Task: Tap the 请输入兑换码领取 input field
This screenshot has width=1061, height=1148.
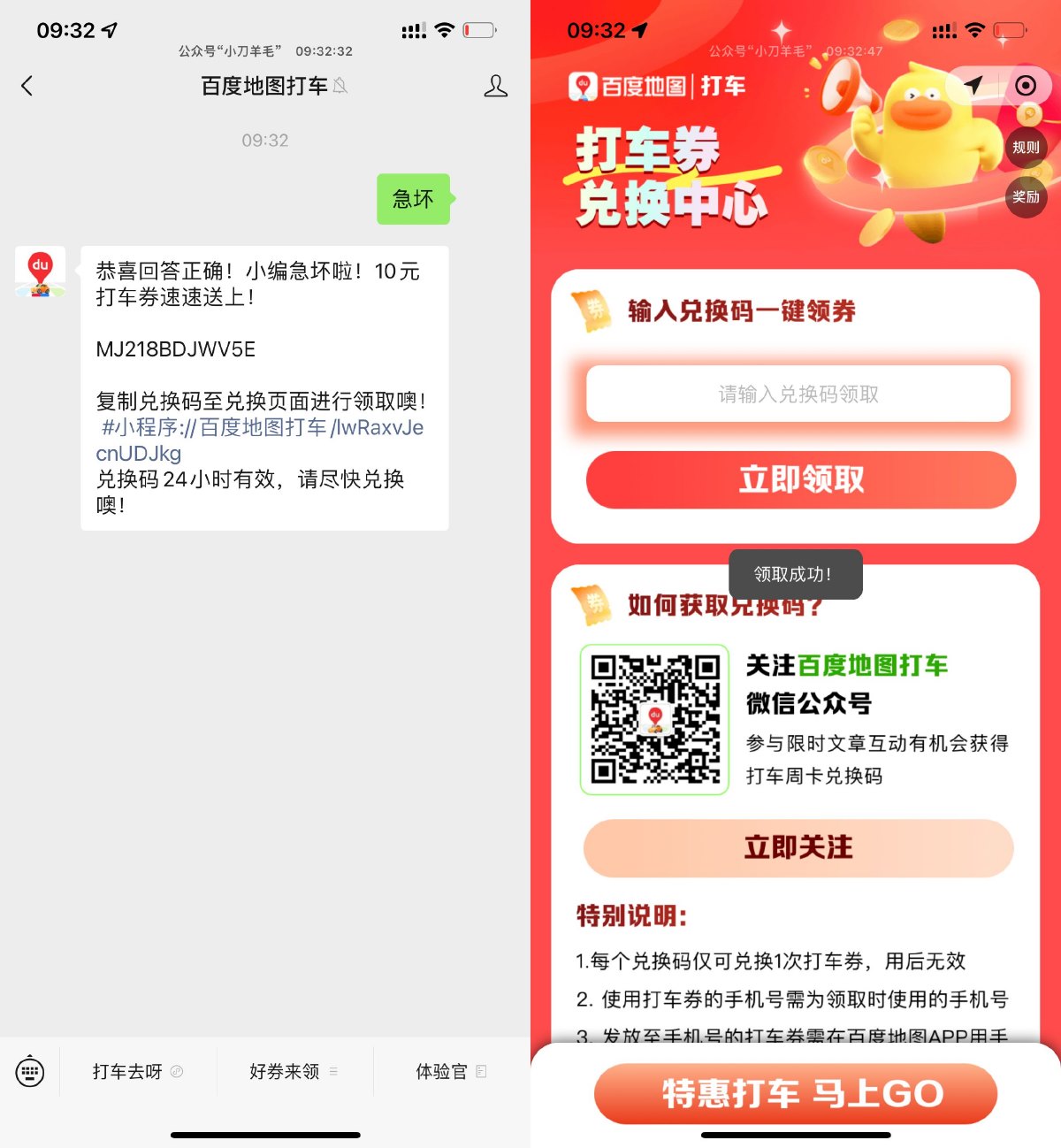Action: pyautogui.click(x=798, y=394)
